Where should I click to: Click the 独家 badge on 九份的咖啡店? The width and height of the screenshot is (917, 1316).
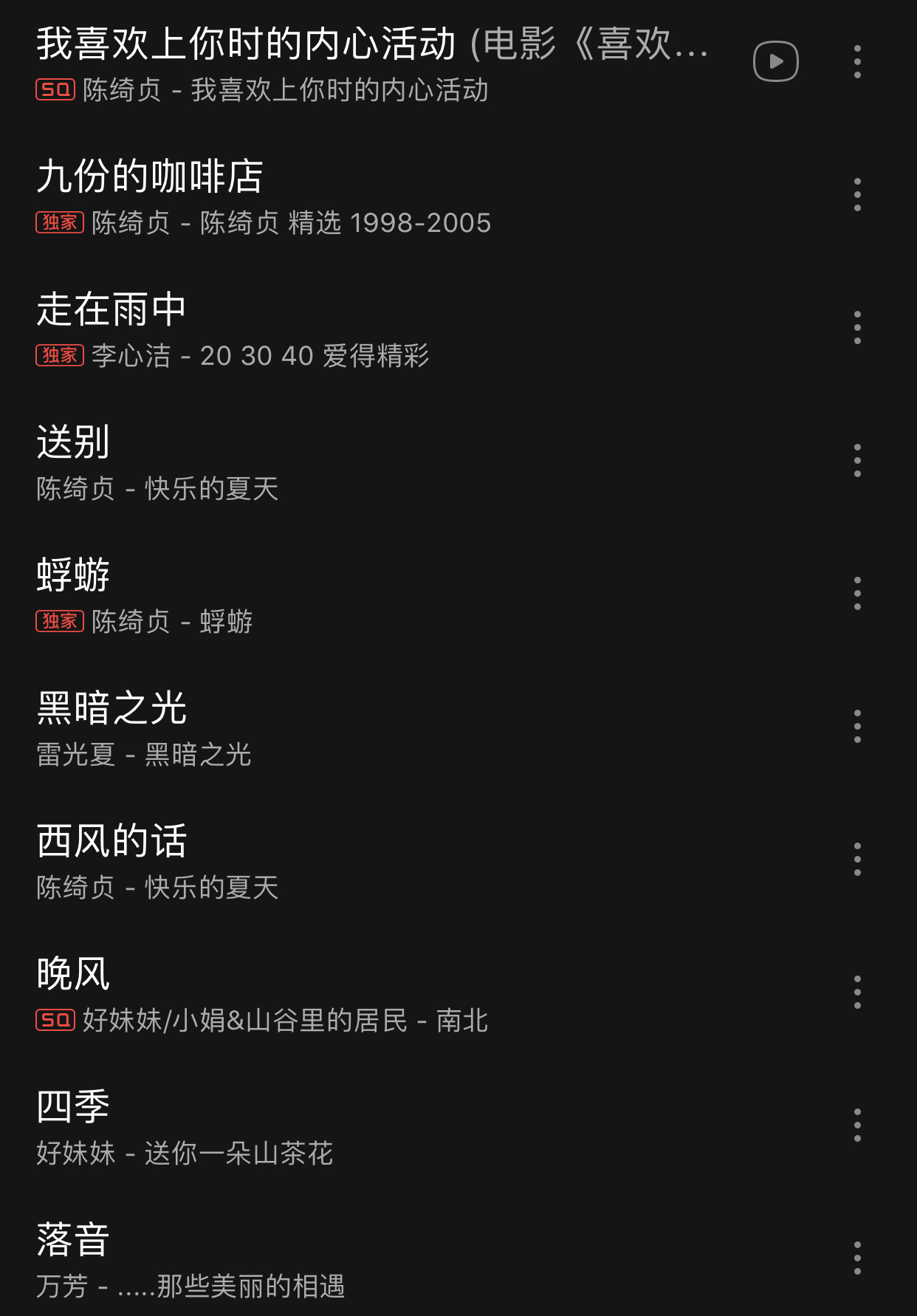[60, 224]
